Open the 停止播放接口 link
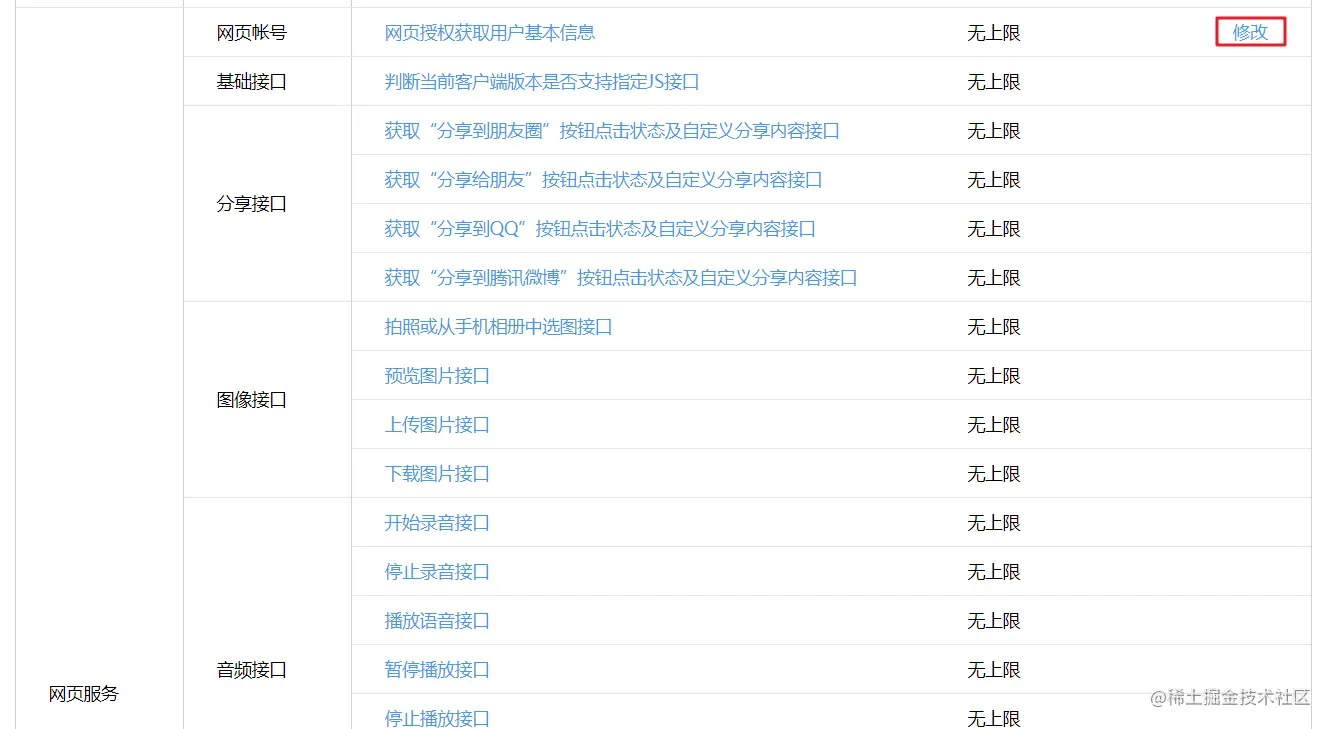The image size is (1332, 729). [437, 718]
